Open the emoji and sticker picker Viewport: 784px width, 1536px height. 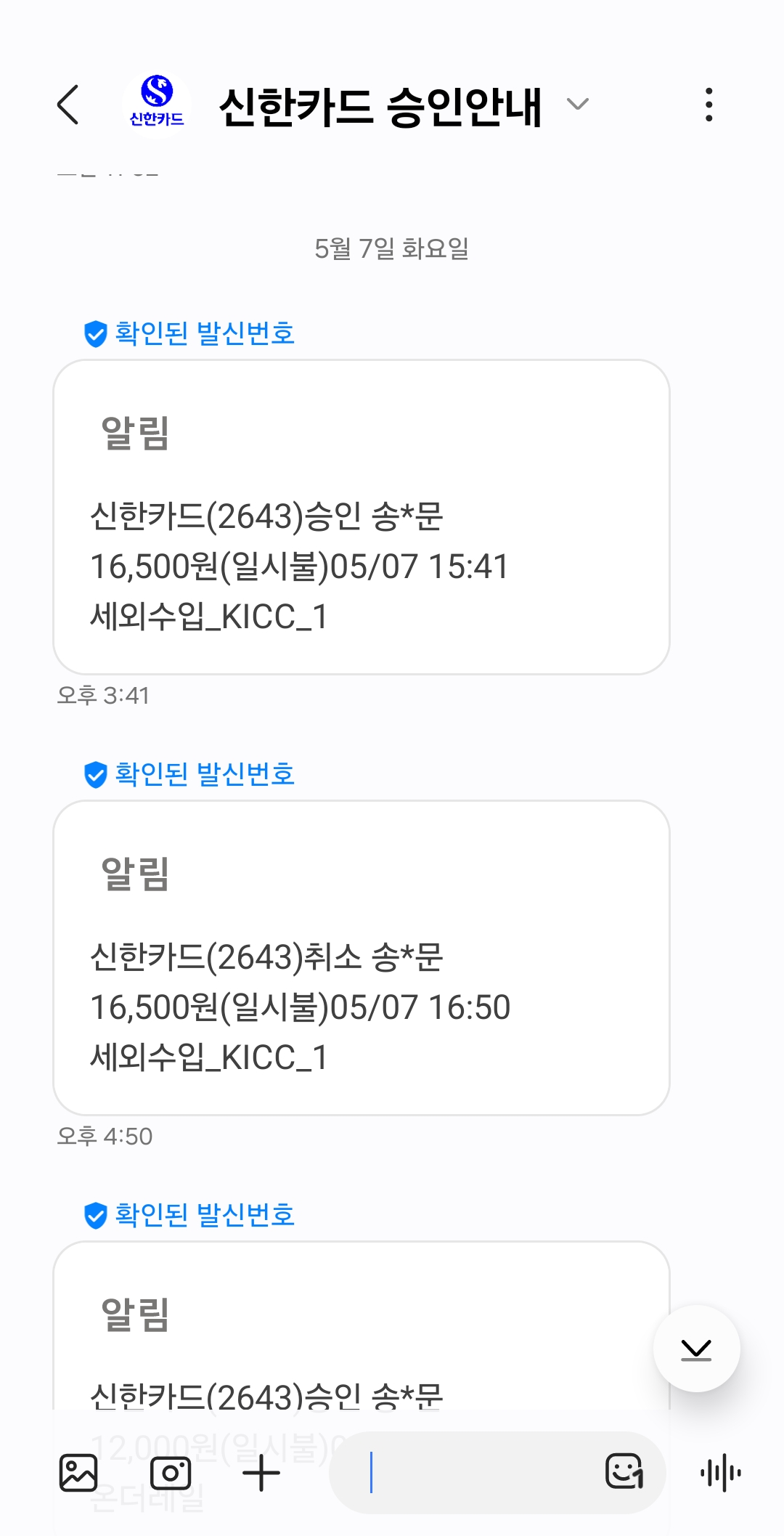[x=624, y=1473]
